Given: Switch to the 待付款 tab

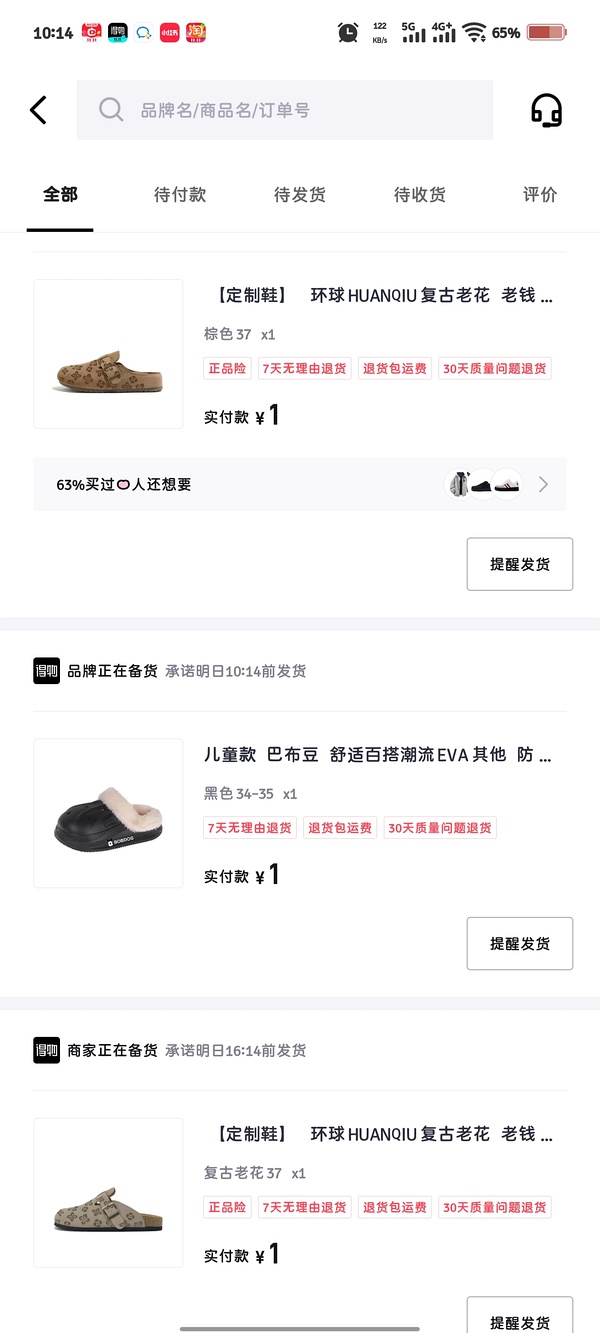Looking at the screenshot, I should (x=180, y=195).
